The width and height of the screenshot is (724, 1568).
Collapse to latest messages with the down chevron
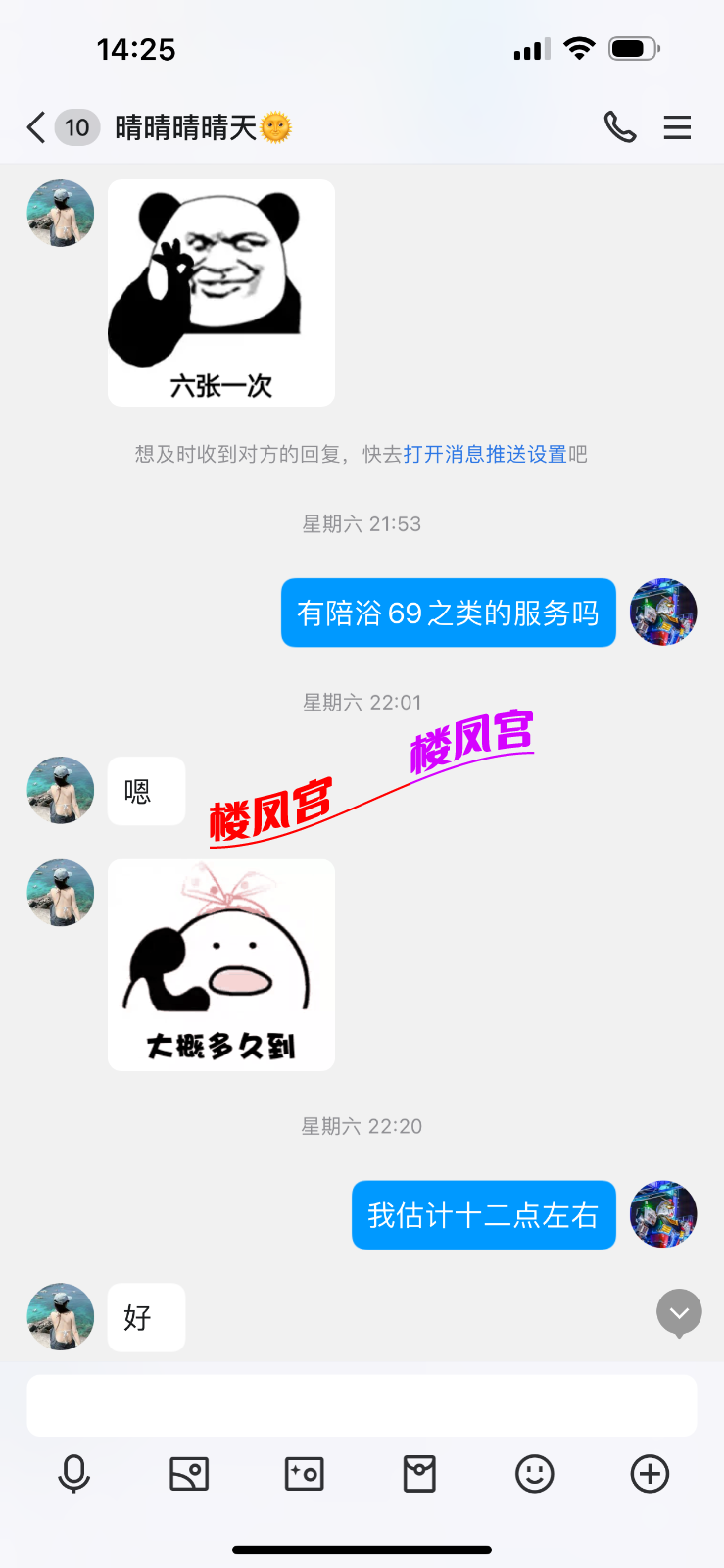679,1312
